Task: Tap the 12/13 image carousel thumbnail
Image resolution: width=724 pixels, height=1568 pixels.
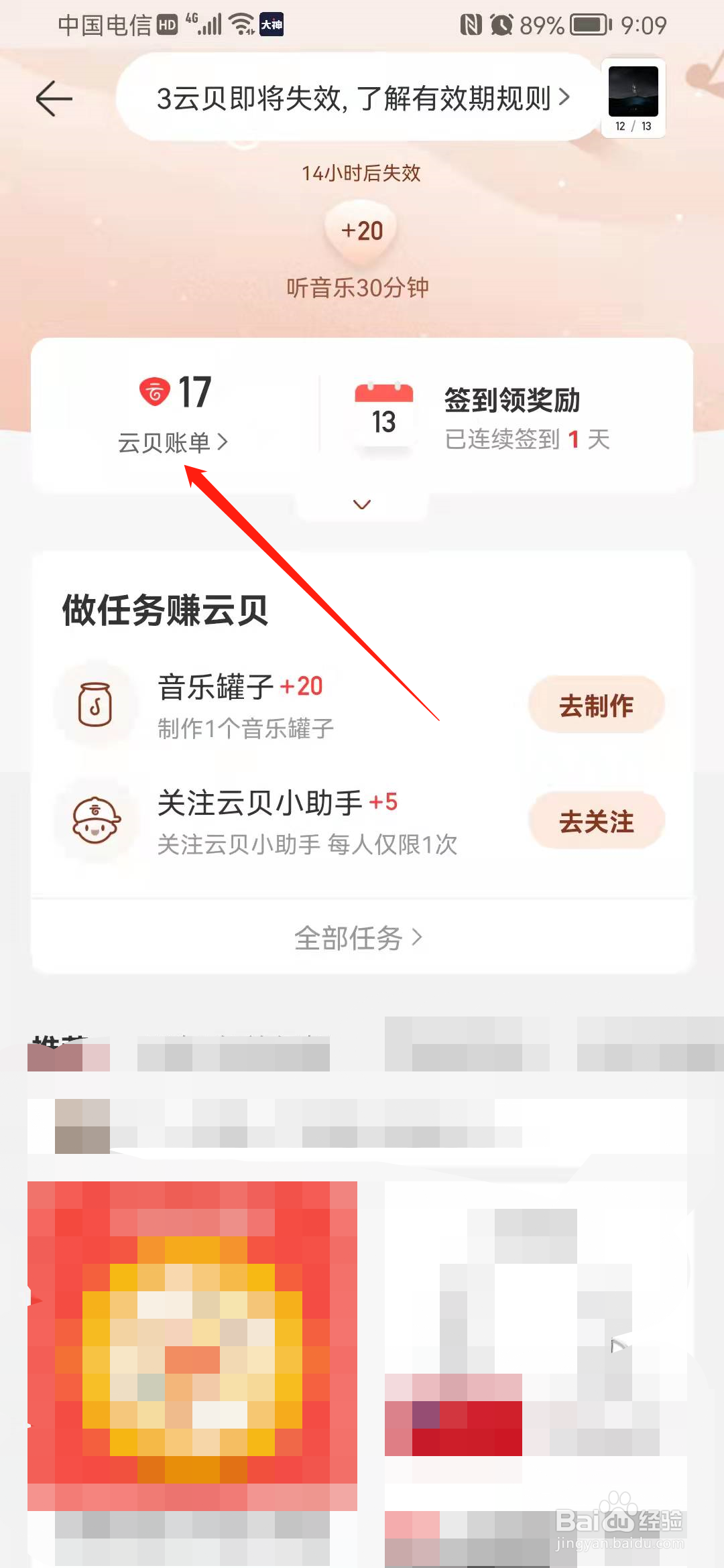Action: click(x=633, y=98)
